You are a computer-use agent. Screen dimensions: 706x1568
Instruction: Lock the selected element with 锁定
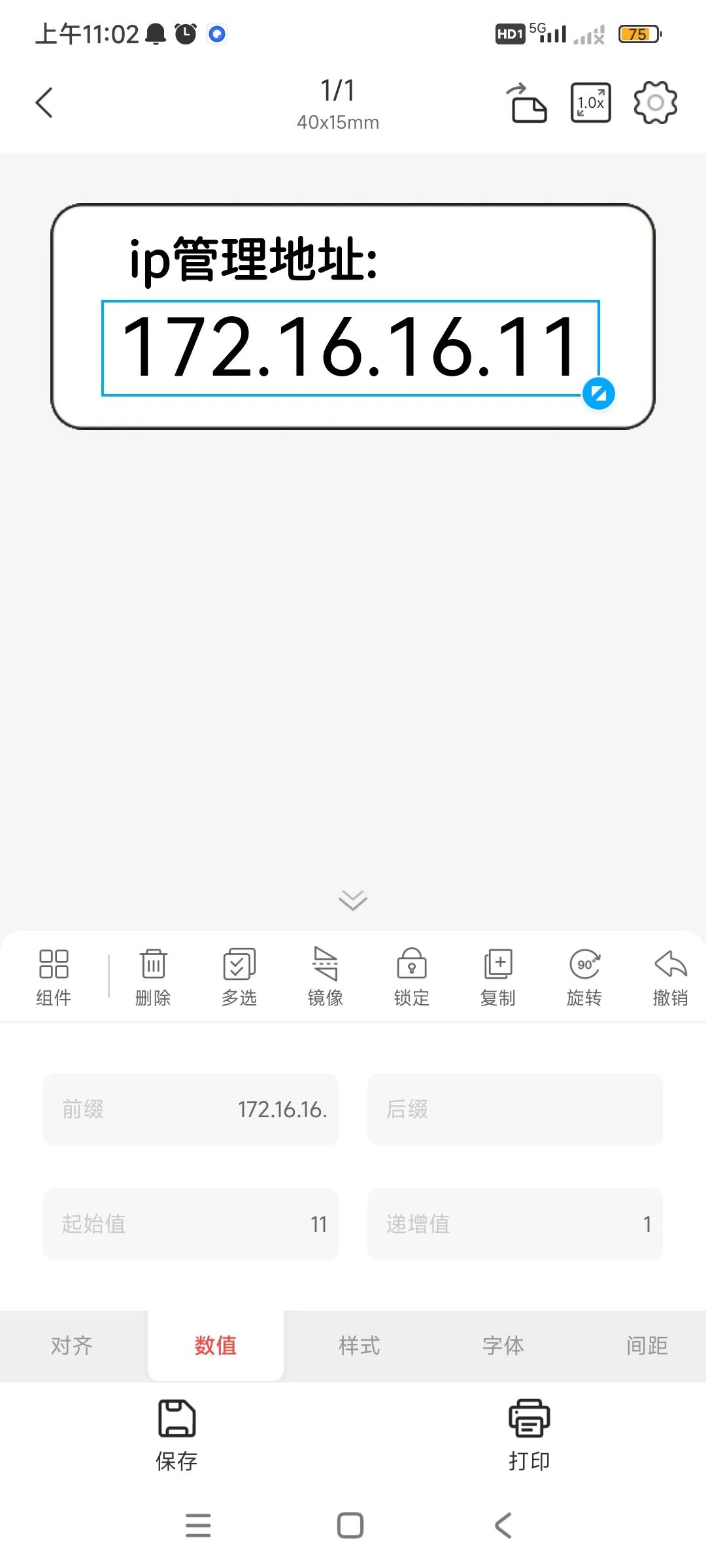[x=412, y=977]
